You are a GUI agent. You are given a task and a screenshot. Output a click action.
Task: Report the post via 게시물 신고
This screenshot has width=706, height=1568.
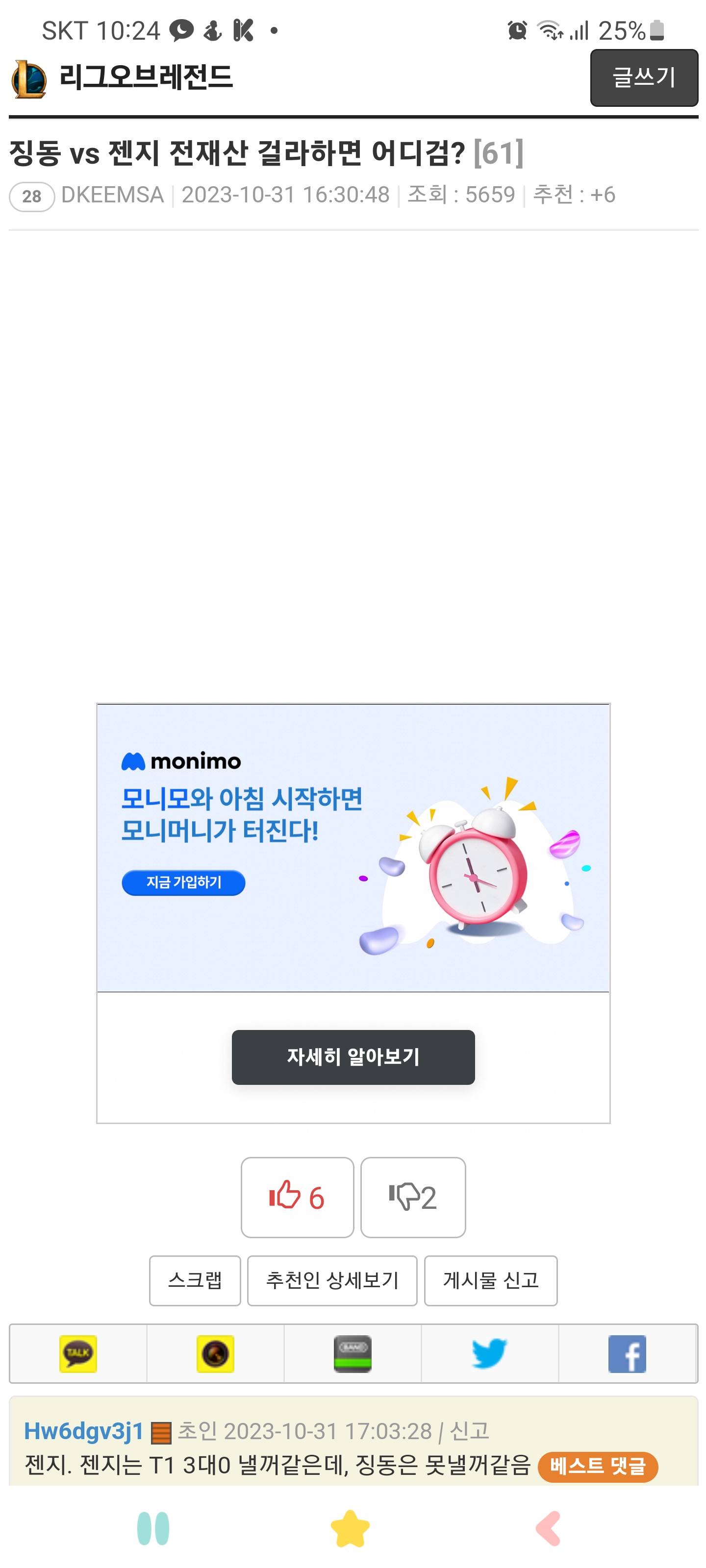(x=490, y=1280)
